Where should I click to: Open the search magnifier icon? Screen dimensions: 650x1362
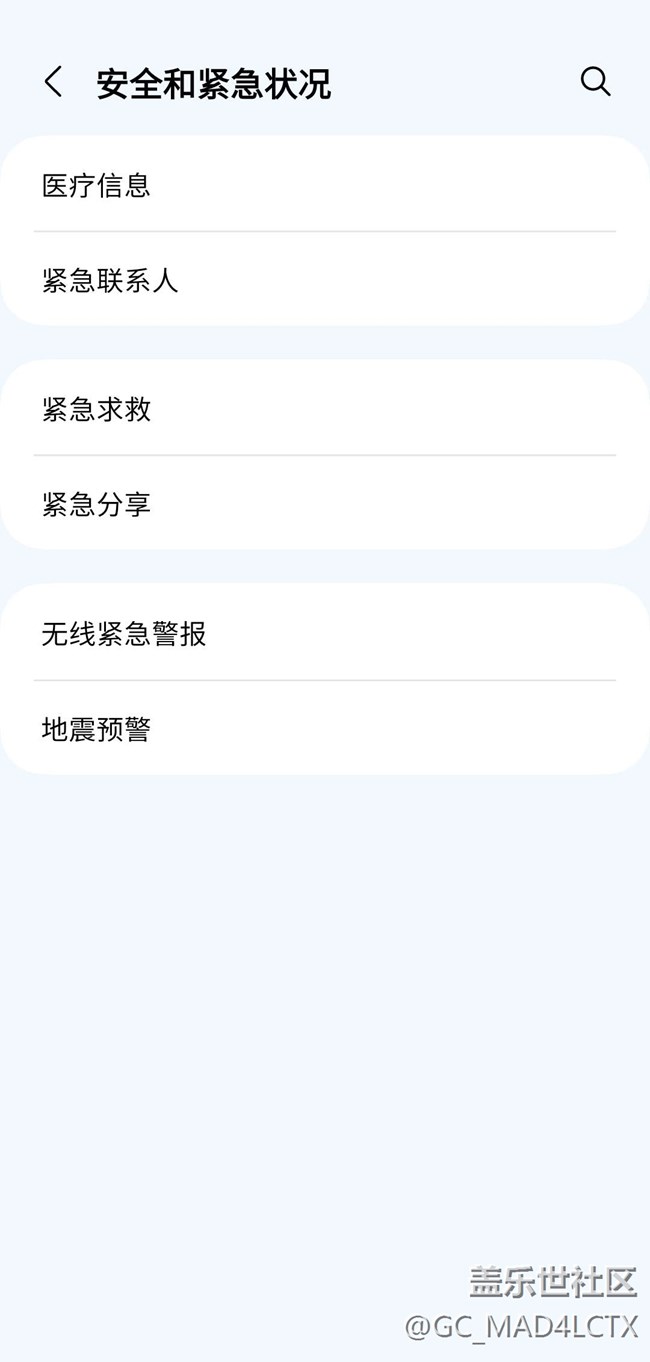tap(595, 82)
